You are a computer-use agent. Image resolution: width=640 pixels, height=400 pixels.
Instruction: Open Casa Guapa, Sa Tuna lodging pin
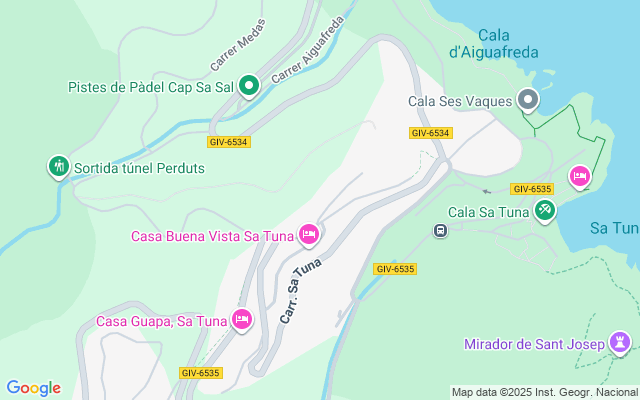pyautogui.click(x=241, y=320)
